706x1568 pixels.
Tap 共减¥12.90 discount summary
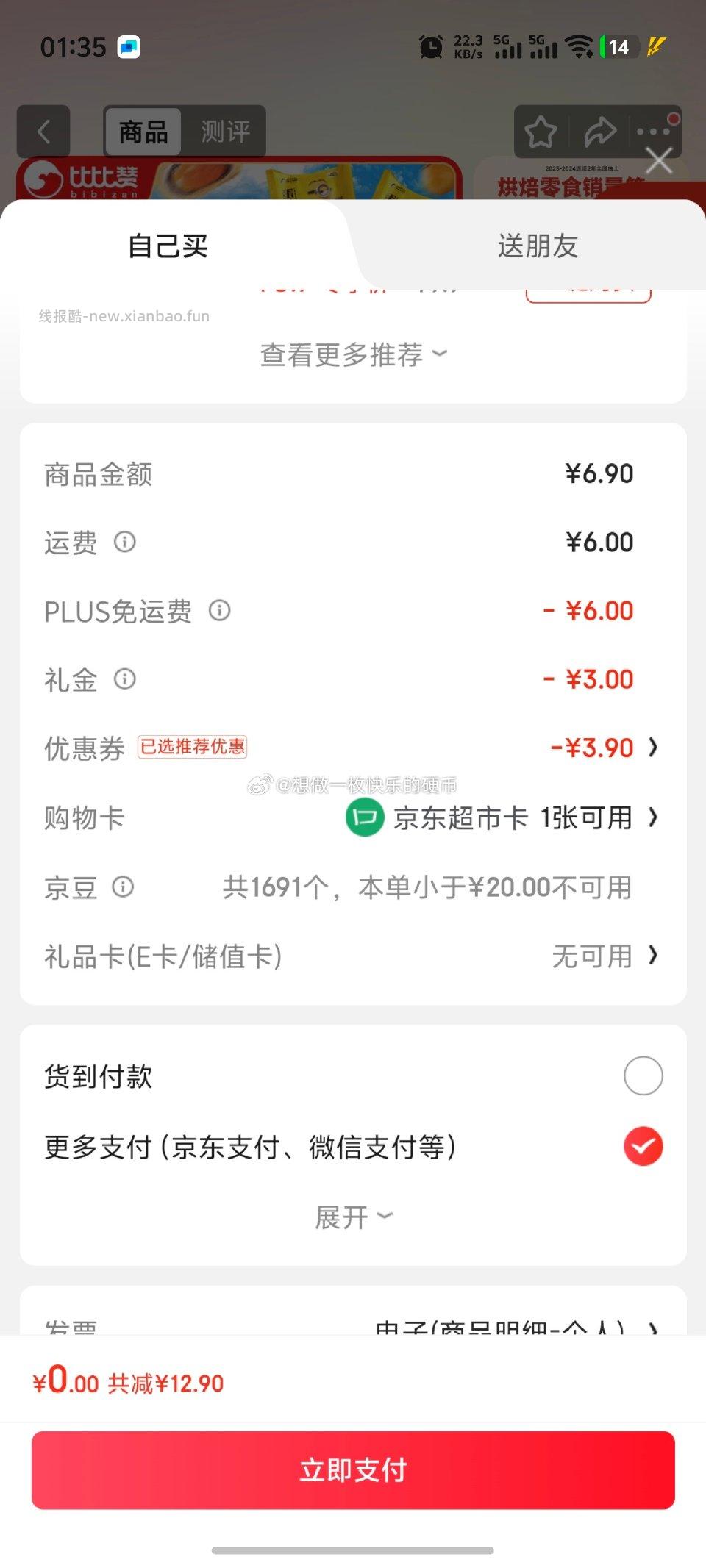163,1383
